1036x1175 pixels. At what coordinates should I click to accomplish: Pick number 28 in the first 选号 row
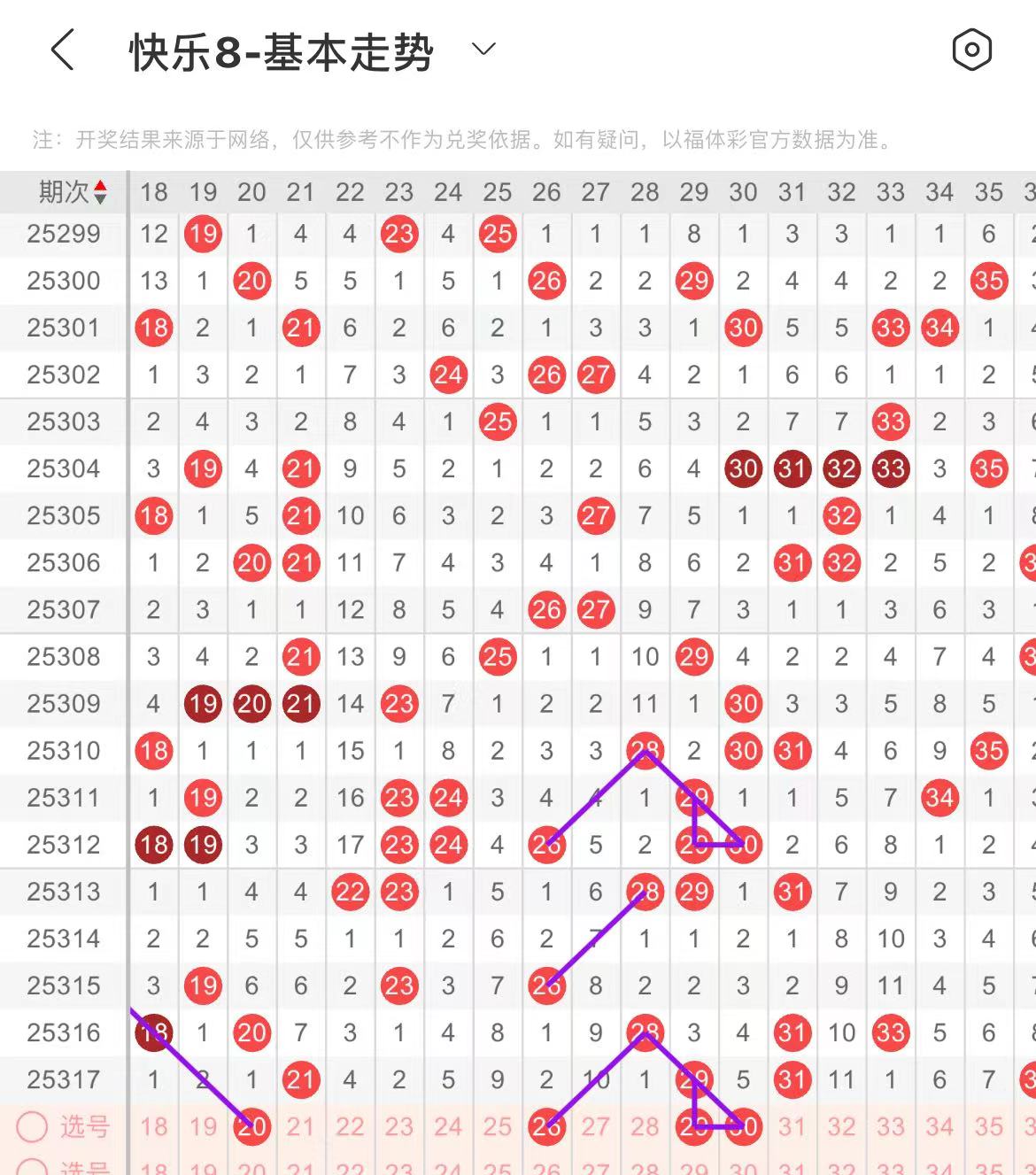[x=645, y=1127]
